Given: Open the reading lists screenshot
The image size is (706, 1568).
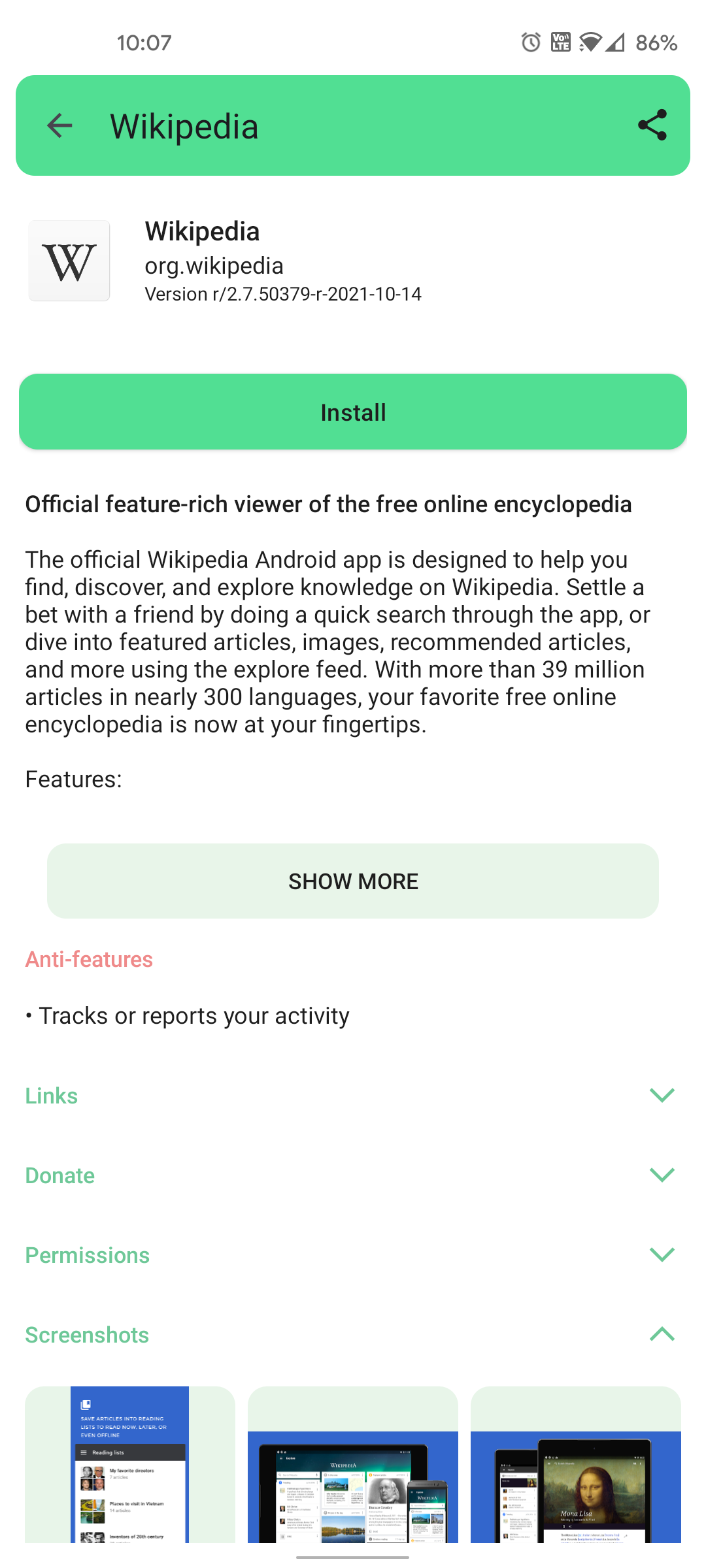Looking at the screenshot, I should pos(130,1464).
